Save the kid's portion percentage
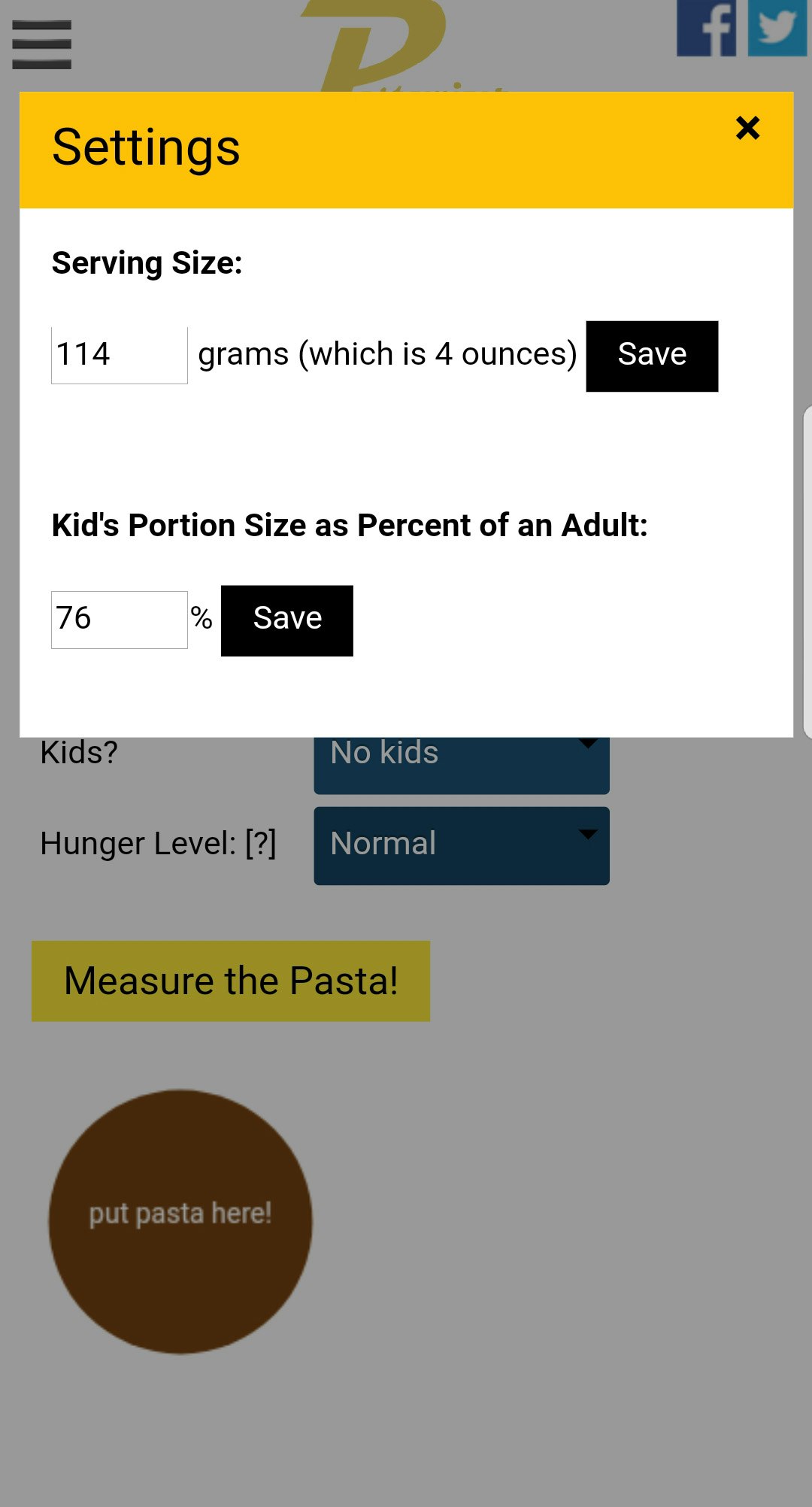Screen dimensions: 812x1507 pos(286,620)
